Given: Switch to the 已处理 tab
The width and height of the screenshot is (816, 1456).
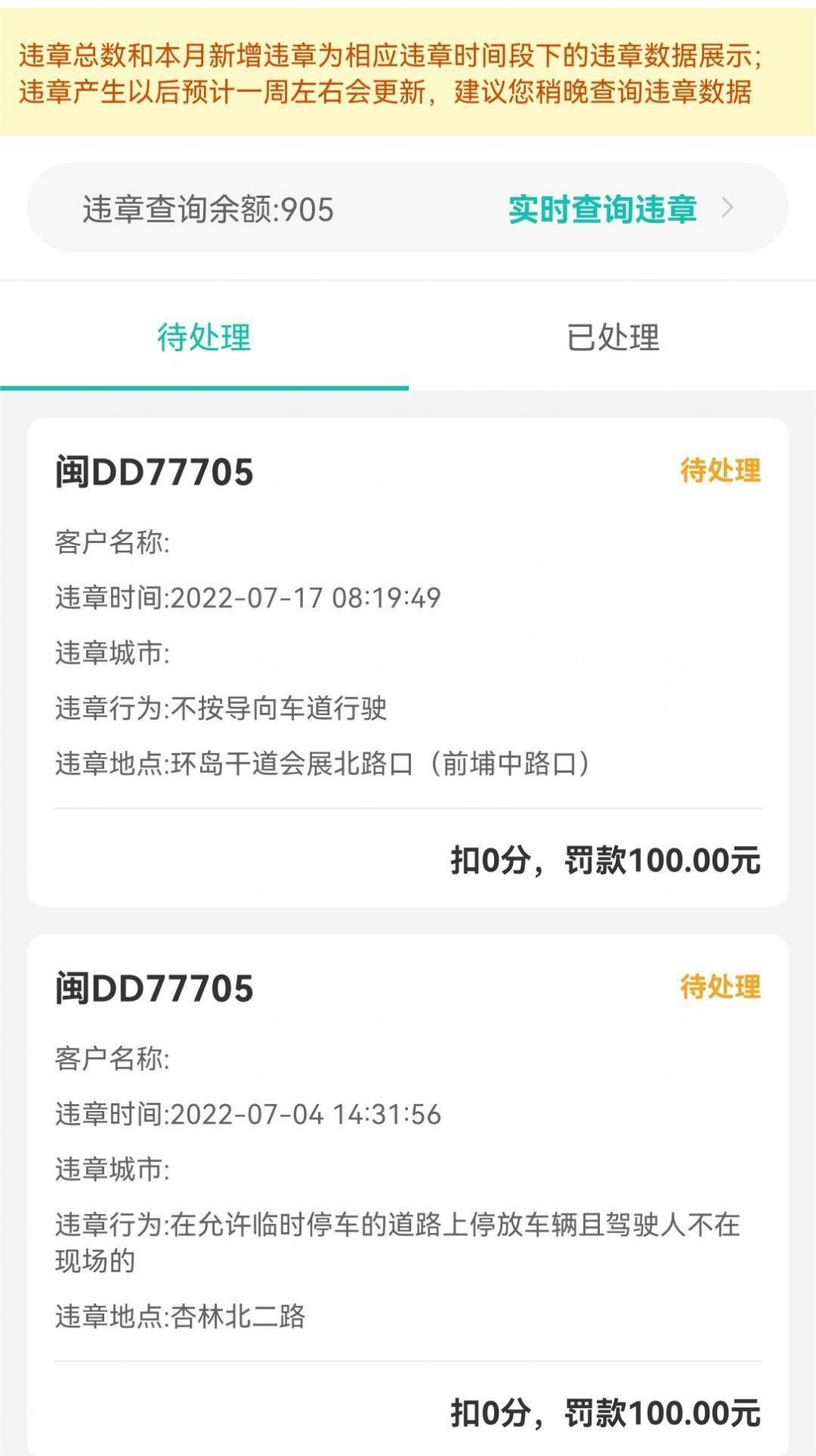Looking at the screenshot, I should 612,337.
